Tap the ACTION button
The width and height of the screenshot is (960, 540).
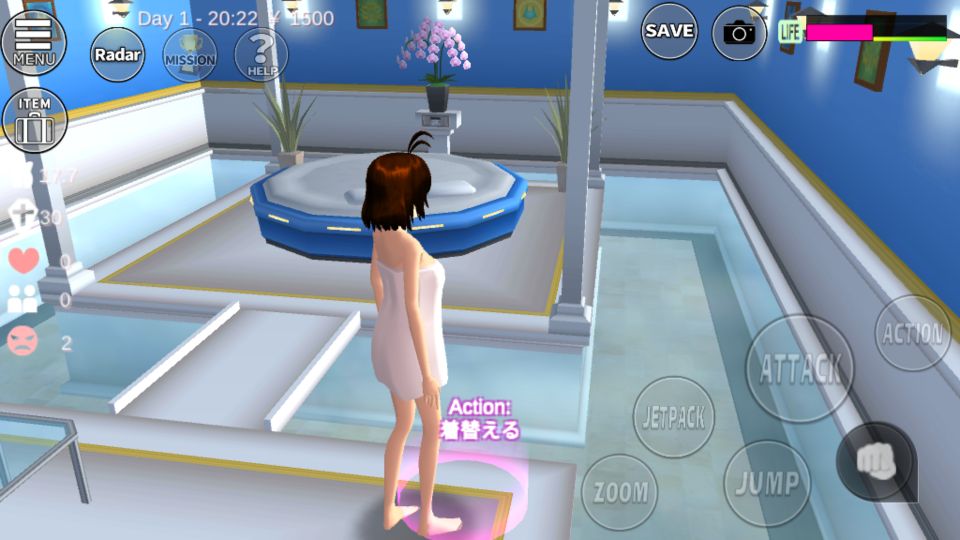click(912, 333)
